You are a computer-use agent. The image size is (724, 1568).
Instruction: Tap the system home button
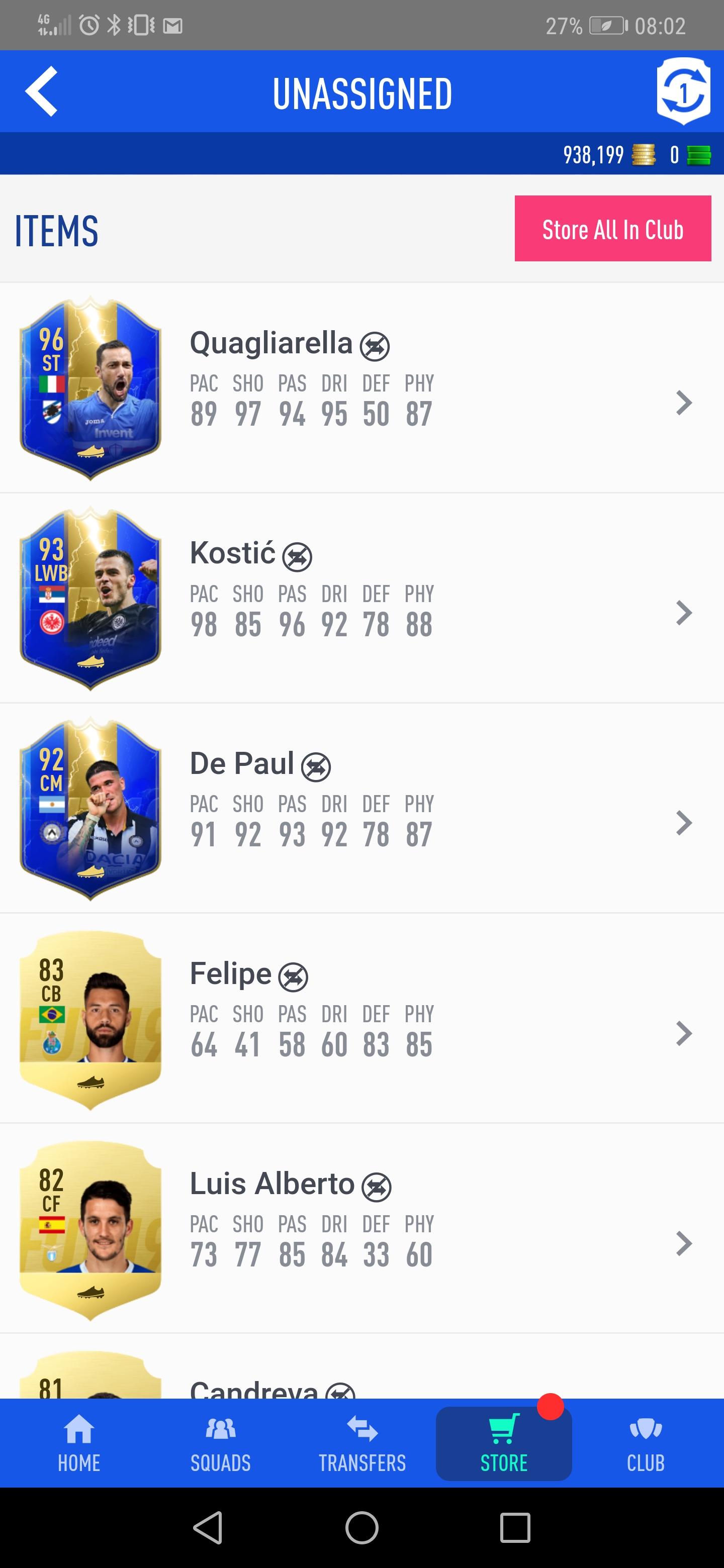tap(361, 1528)
